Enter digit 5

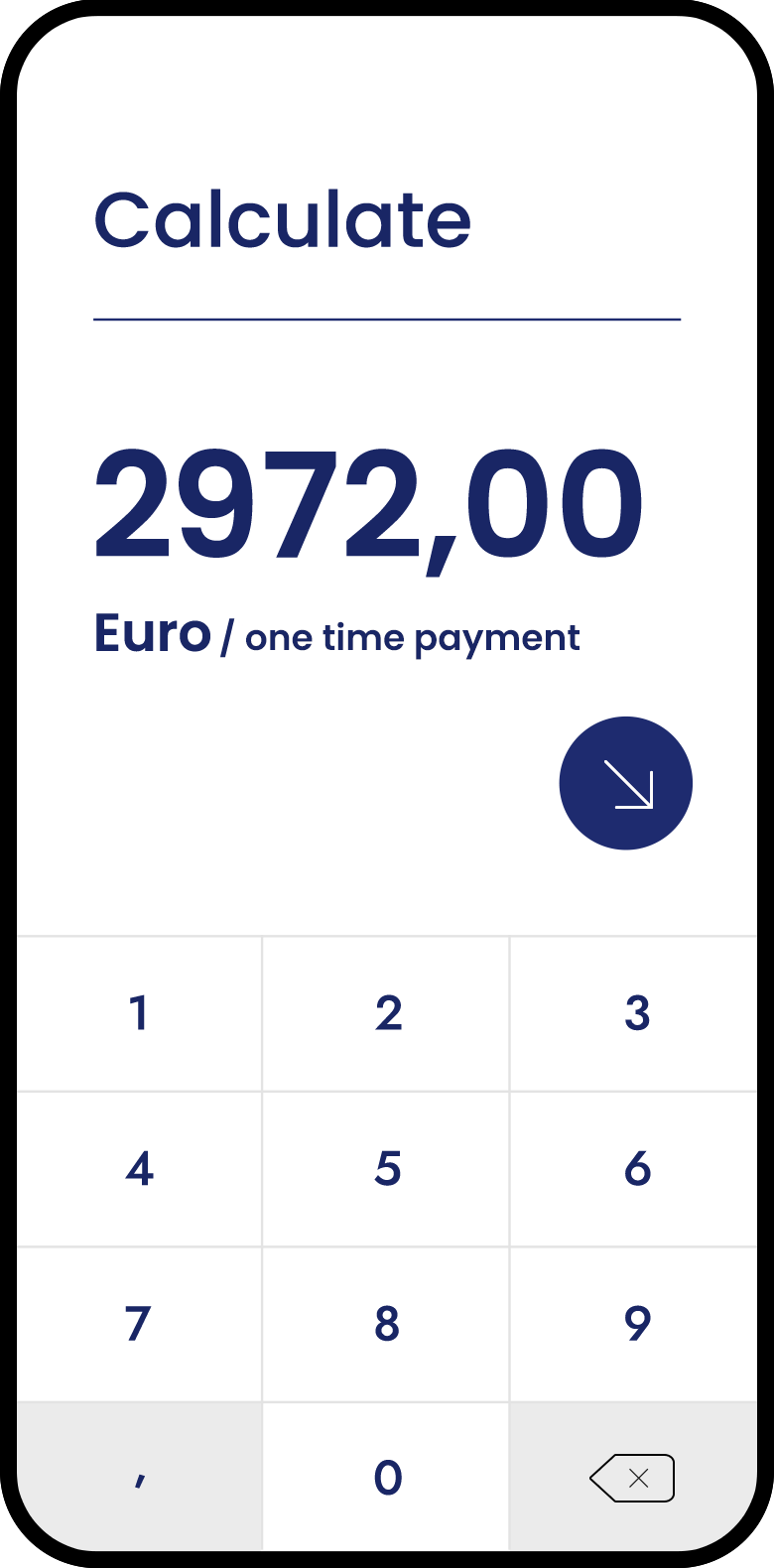tap(387, 1169)
